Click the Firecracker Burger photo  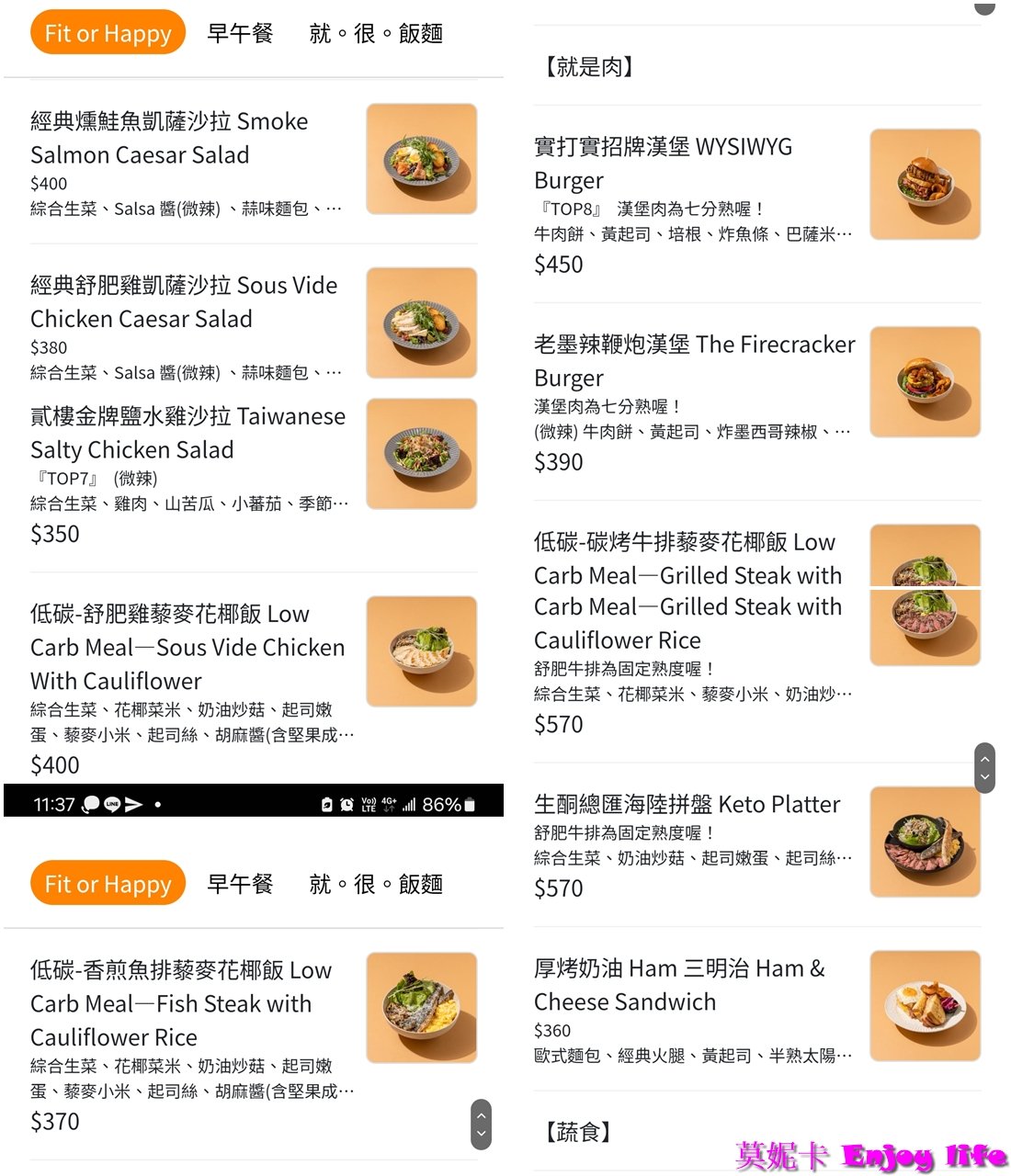click(925, 380)
